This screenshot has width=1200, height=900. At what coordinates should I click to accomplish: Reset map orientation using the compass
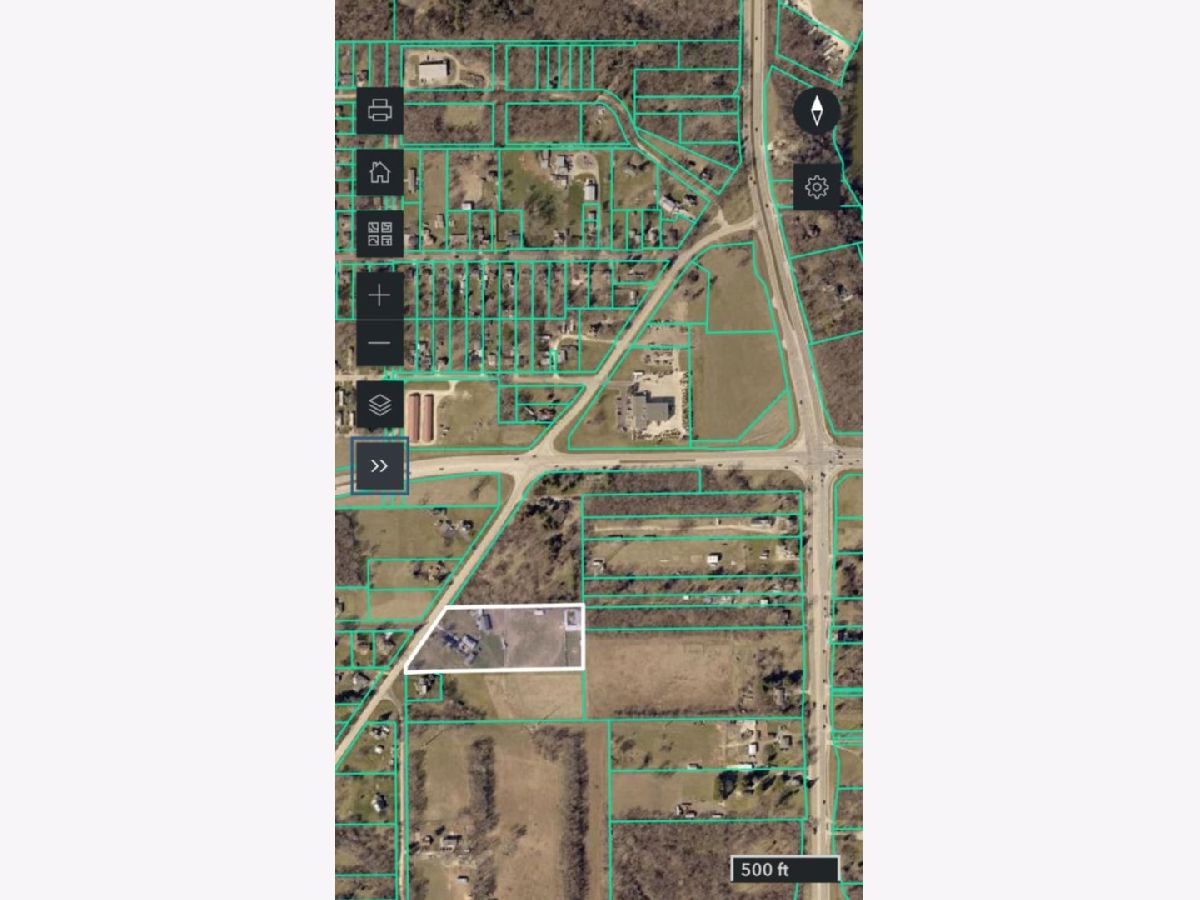coord(817,110)
